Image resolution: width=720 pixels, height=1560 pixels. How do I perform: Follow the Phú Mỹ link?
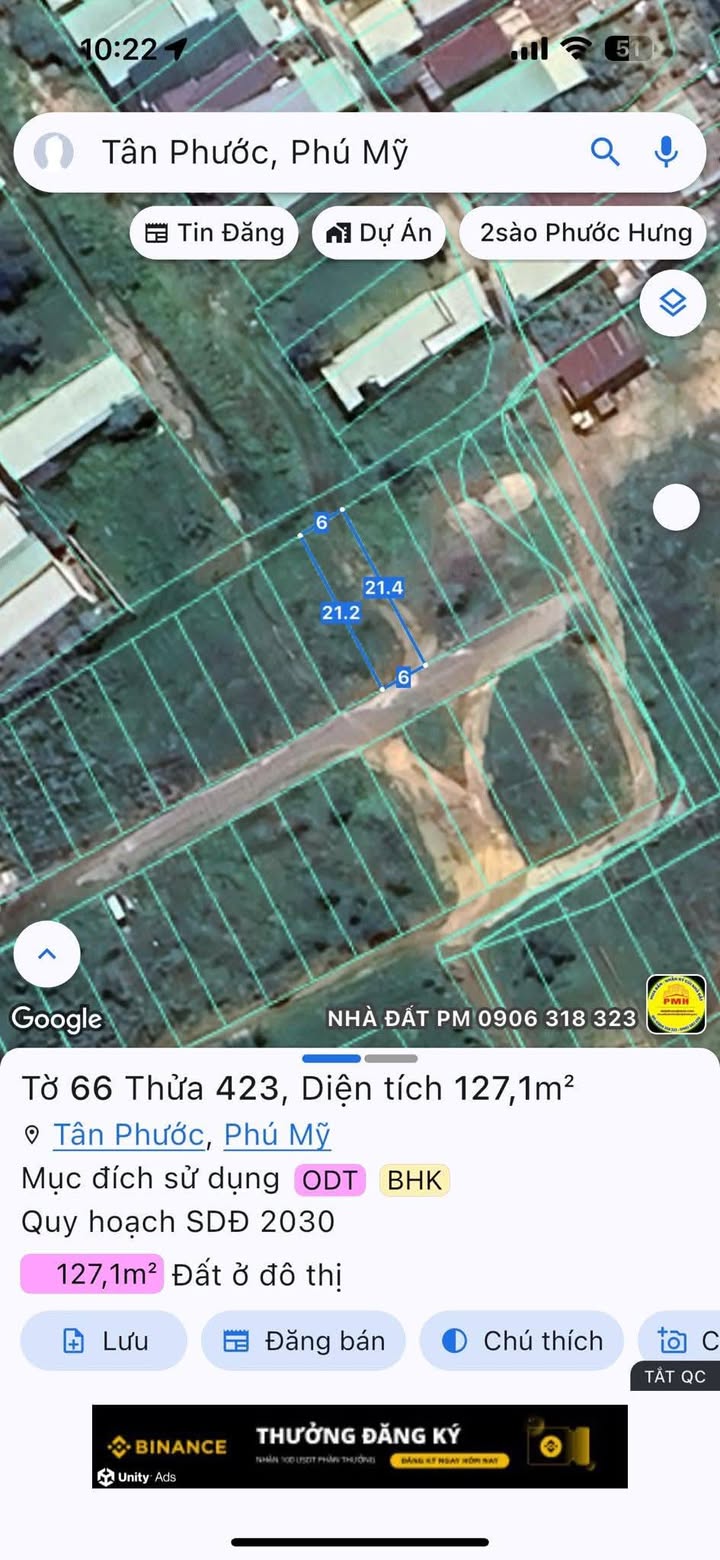pyautogui.click(x=277, y=1135)
